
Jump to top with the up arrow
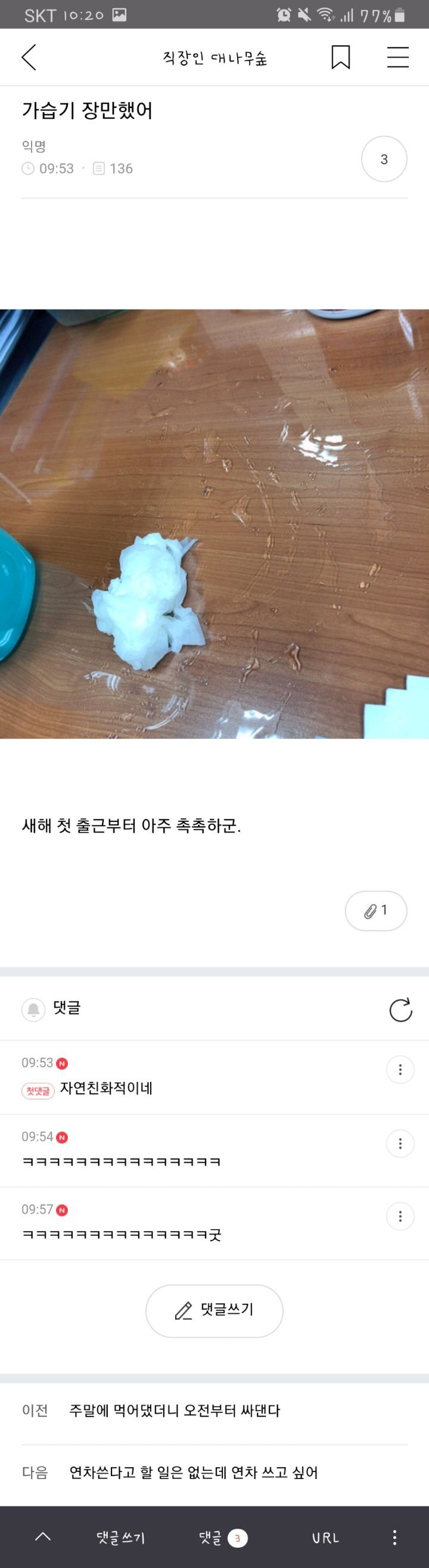tap(42, 1537)
